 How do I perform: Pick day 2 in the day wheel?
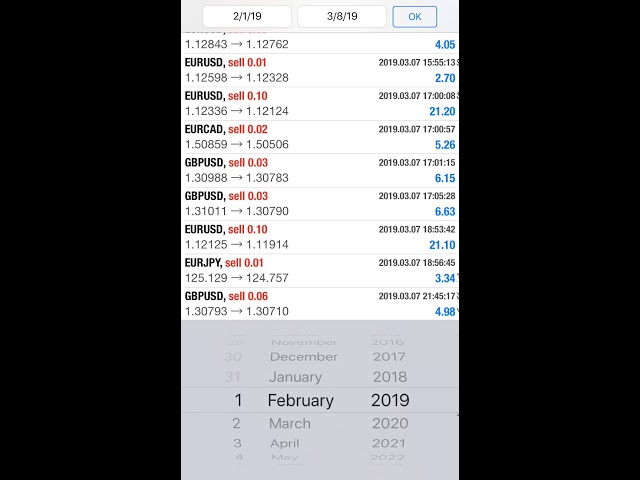pos(237,423)
